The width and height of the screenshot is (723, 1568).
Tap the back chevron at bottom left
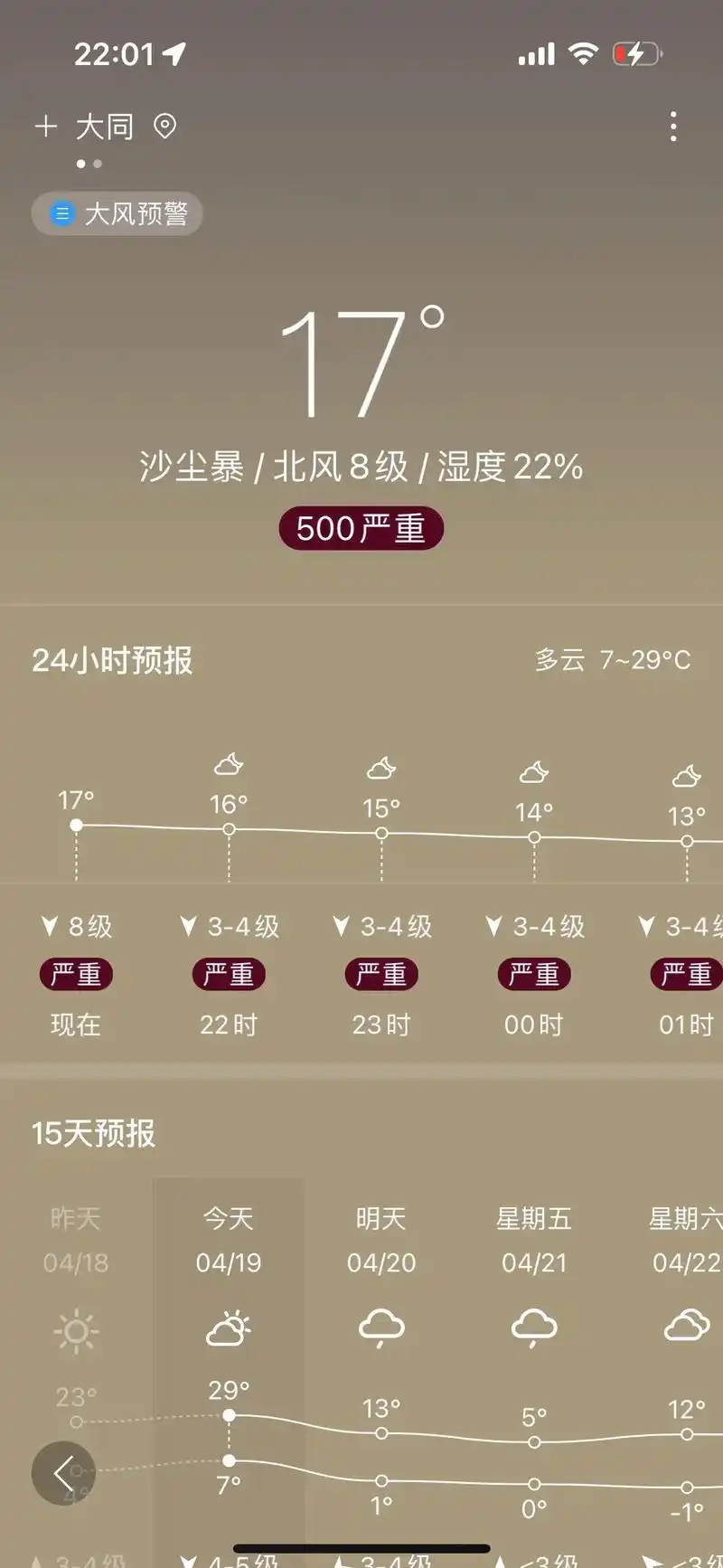pos(65,1473)
